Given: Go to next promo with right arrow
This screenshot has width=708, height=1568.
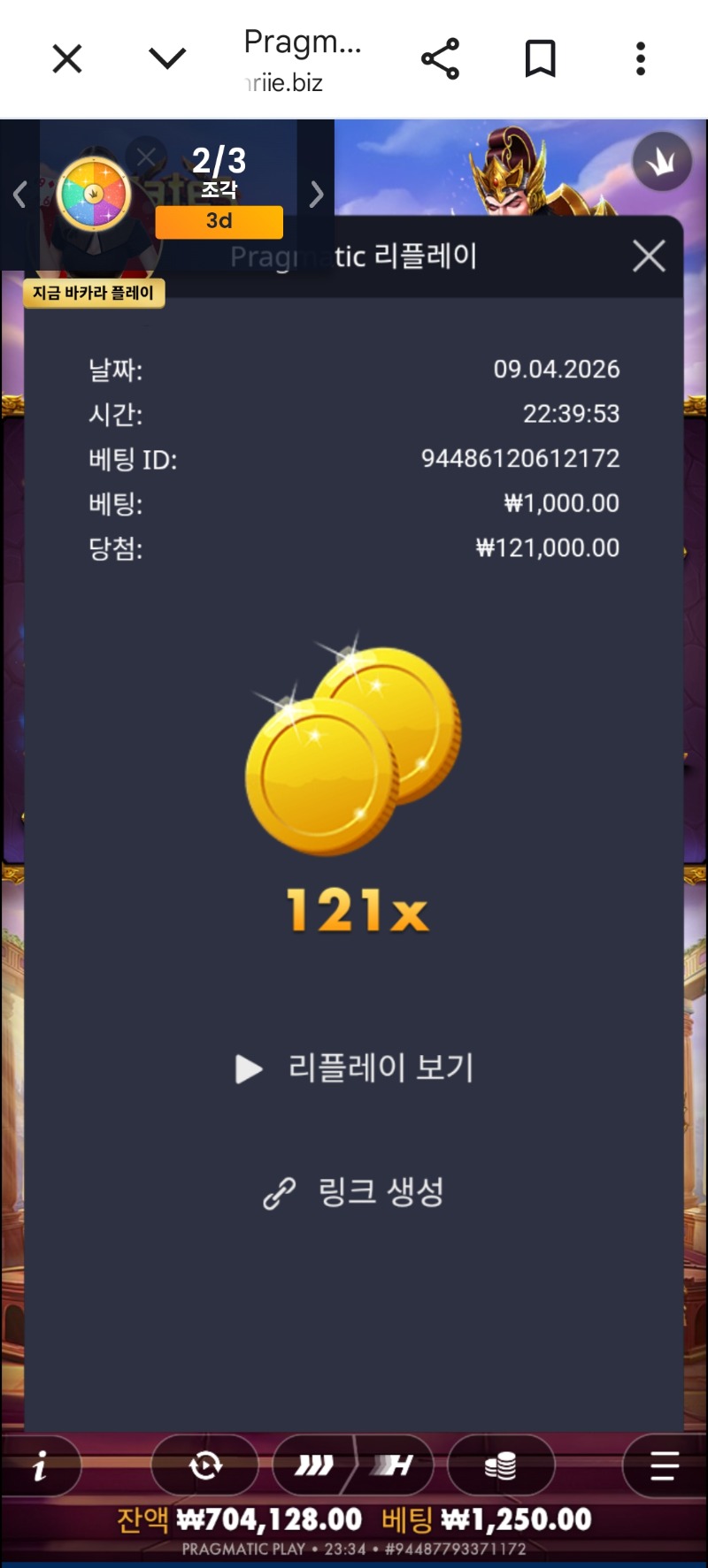Looking at the screenshot, I should click(316, 194).
